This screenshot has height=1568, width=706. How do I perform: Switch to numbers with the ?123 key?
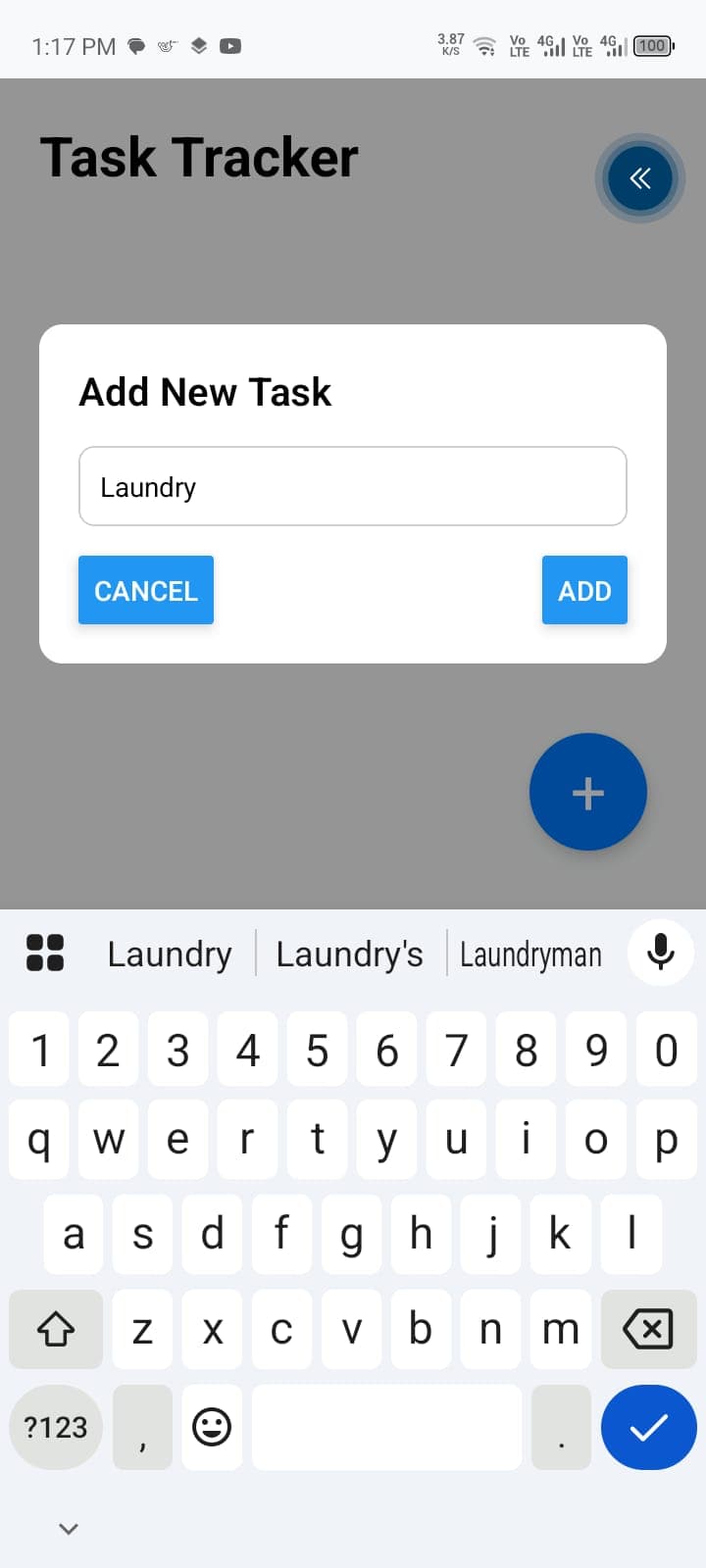[55, 1428]
